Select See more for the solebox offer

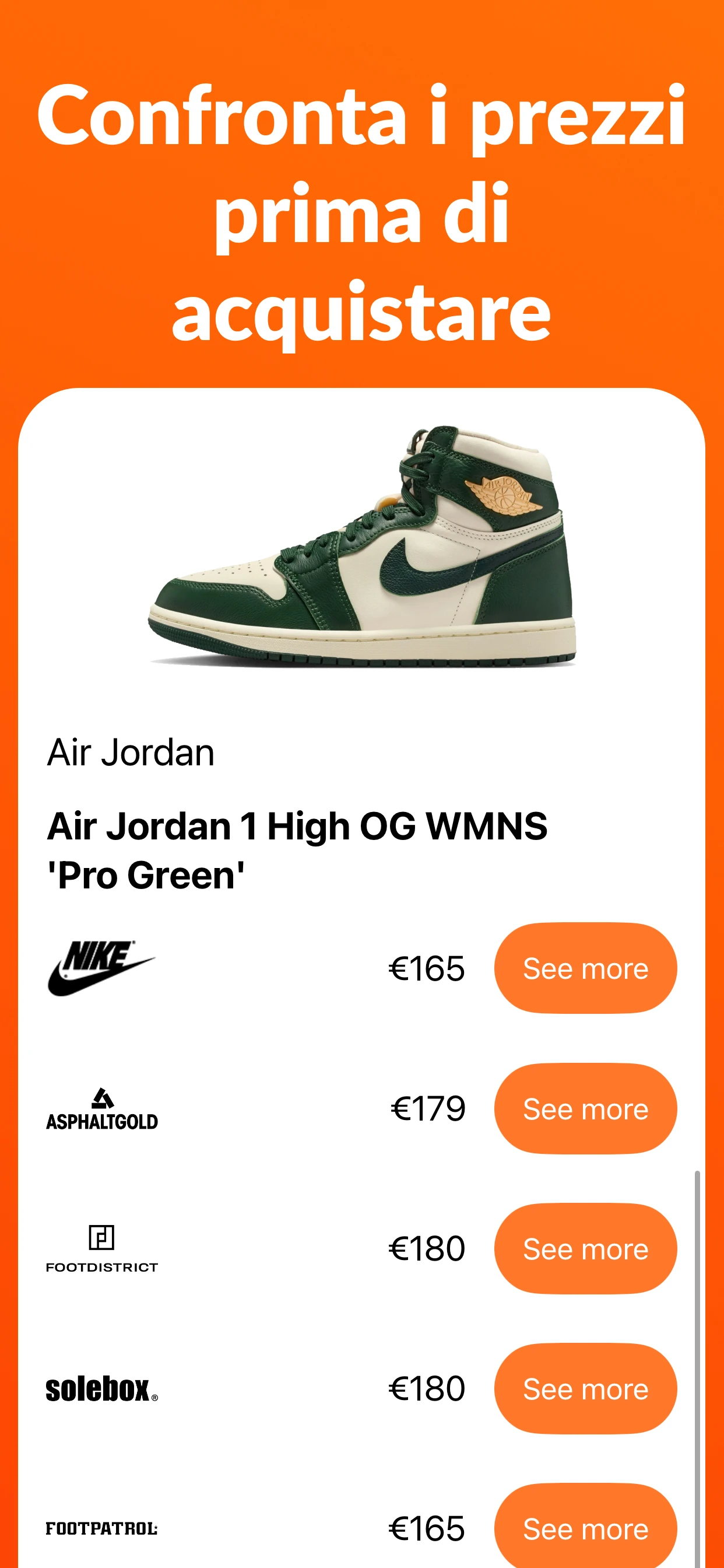(x=585, y=1388)
